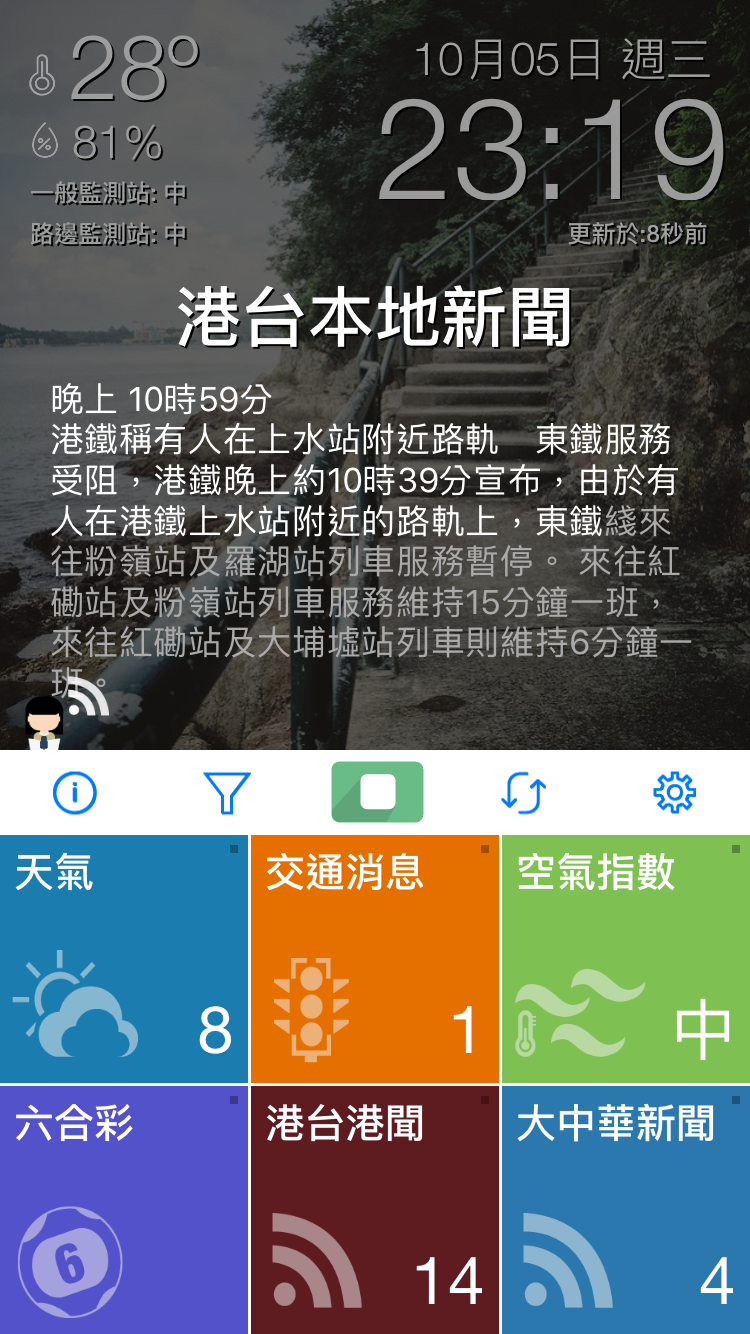Open the 大中華新聞 news tile

point(626,1210)
